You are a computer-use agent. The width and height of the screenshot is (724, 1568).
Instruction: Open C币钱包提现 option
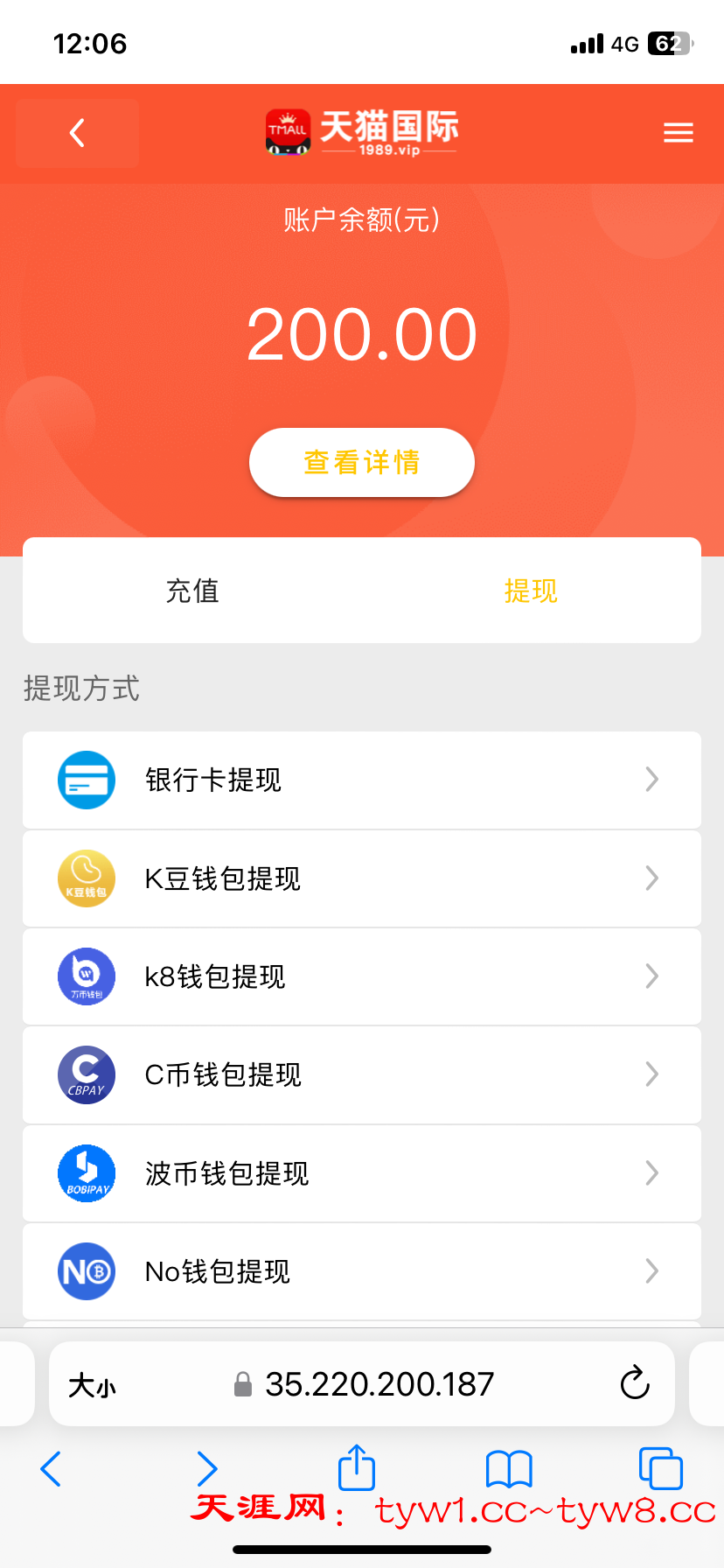(x=361, y=1074)
